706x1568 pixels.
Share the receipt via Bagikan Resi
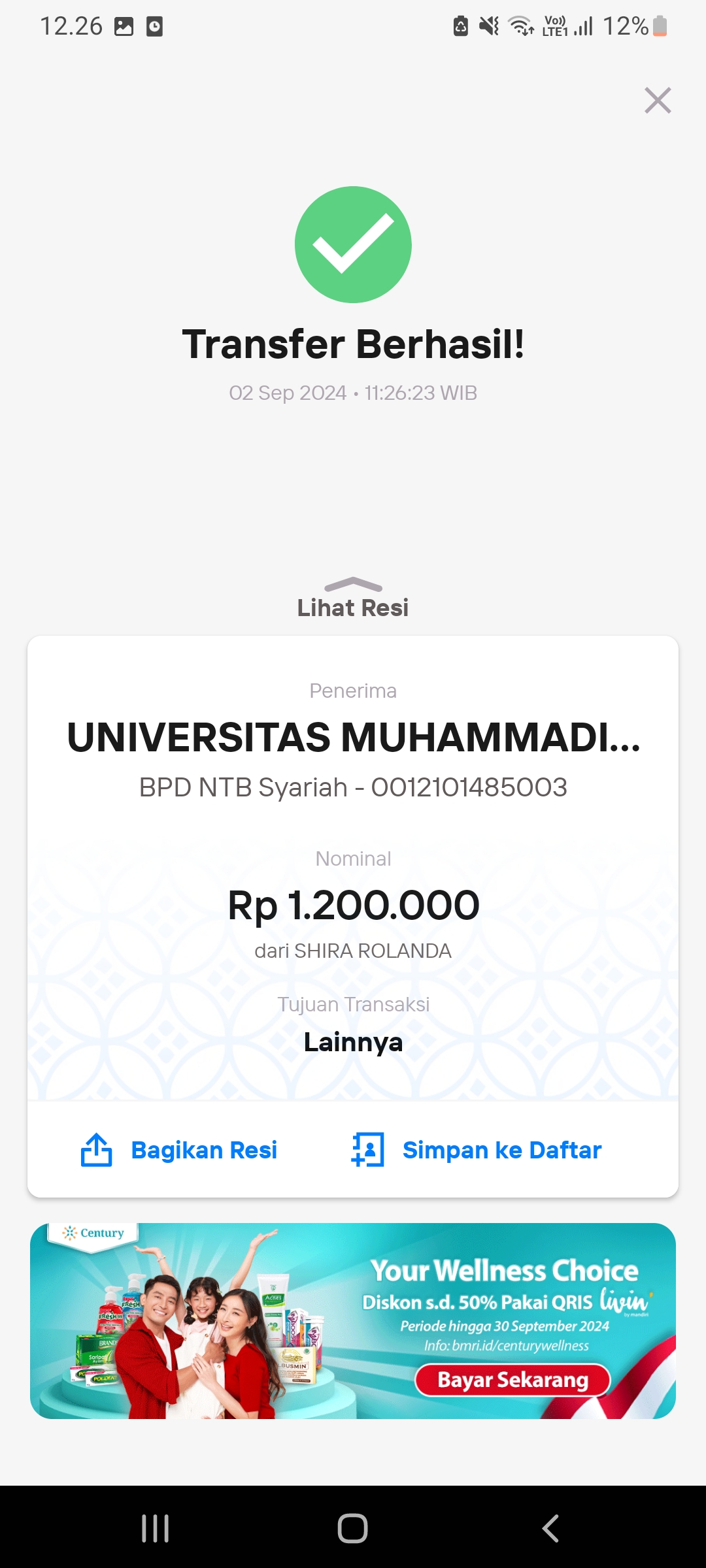coord(179,1150)
